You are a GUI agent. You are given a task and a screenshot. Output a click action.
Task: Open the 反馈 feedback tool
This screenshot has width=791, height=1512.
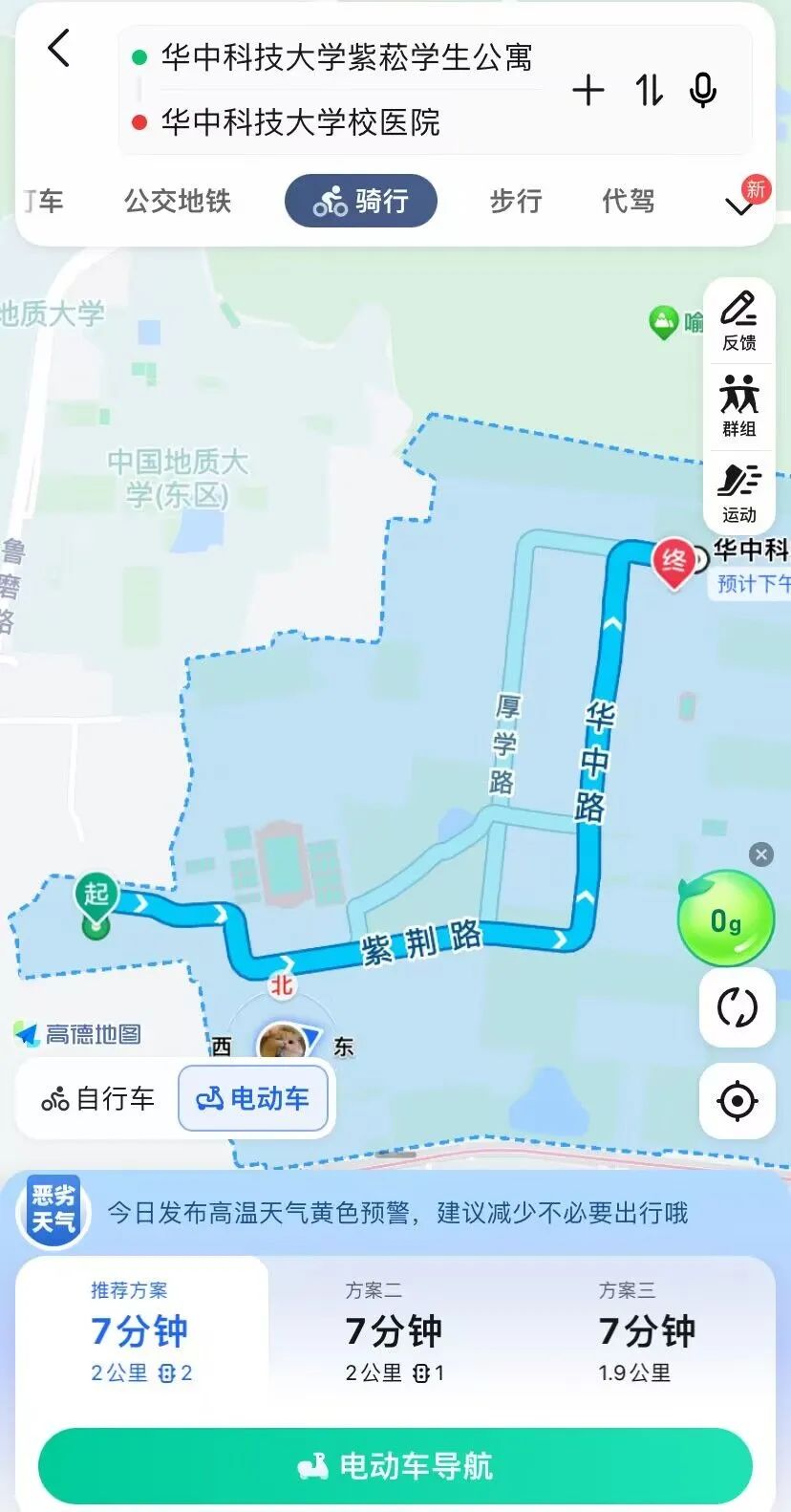pos(739,320)
